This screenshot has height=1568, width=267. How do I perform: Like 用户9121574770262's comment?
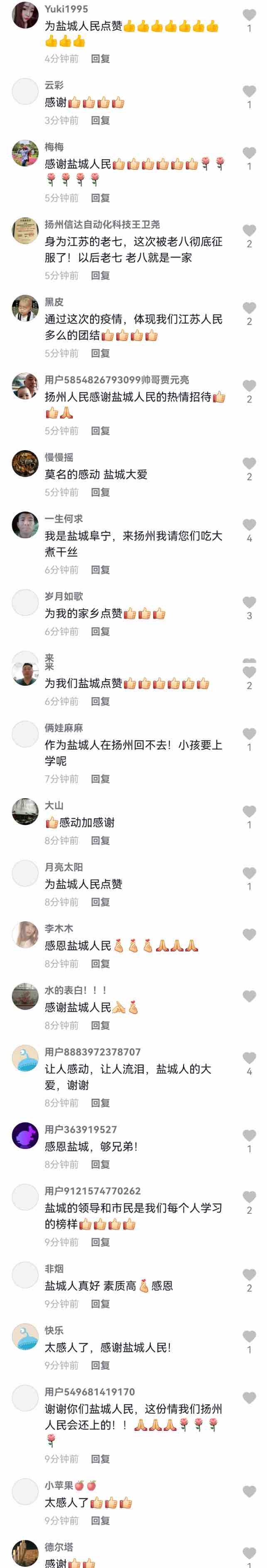249,1197
